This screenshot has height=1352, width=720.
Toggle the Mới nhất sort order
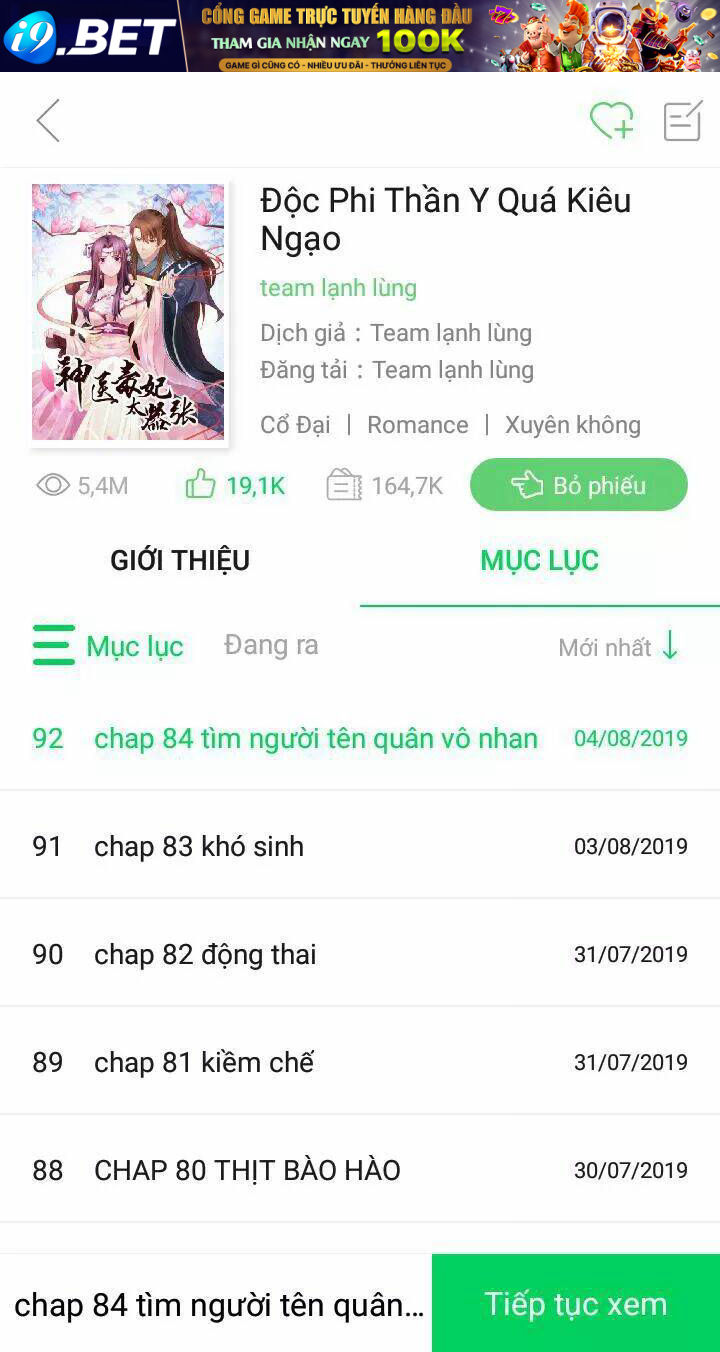[618, 647]
